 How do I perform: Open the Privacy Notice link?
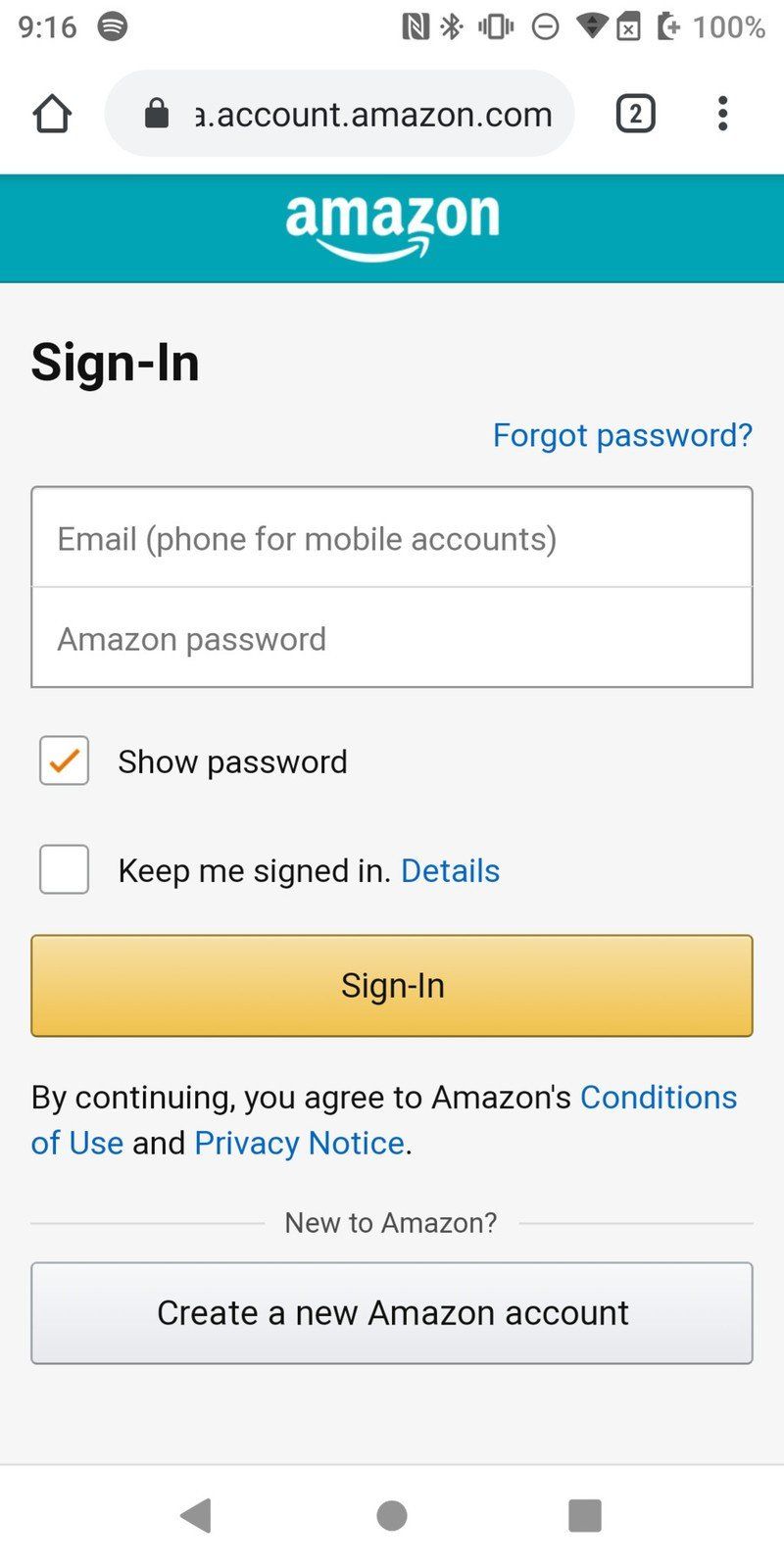(298, 1143)
